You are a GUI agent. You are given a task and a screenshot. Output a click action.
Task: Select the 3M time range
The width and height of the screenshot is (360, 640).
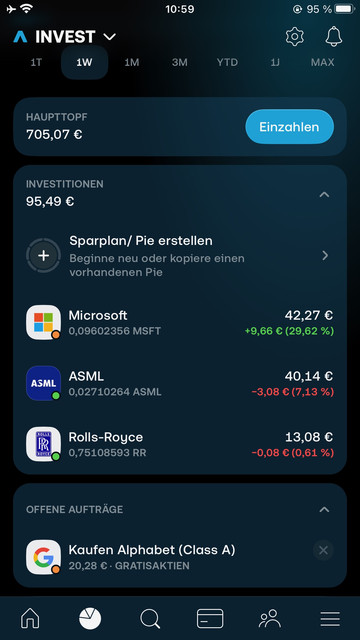(180, 62)
